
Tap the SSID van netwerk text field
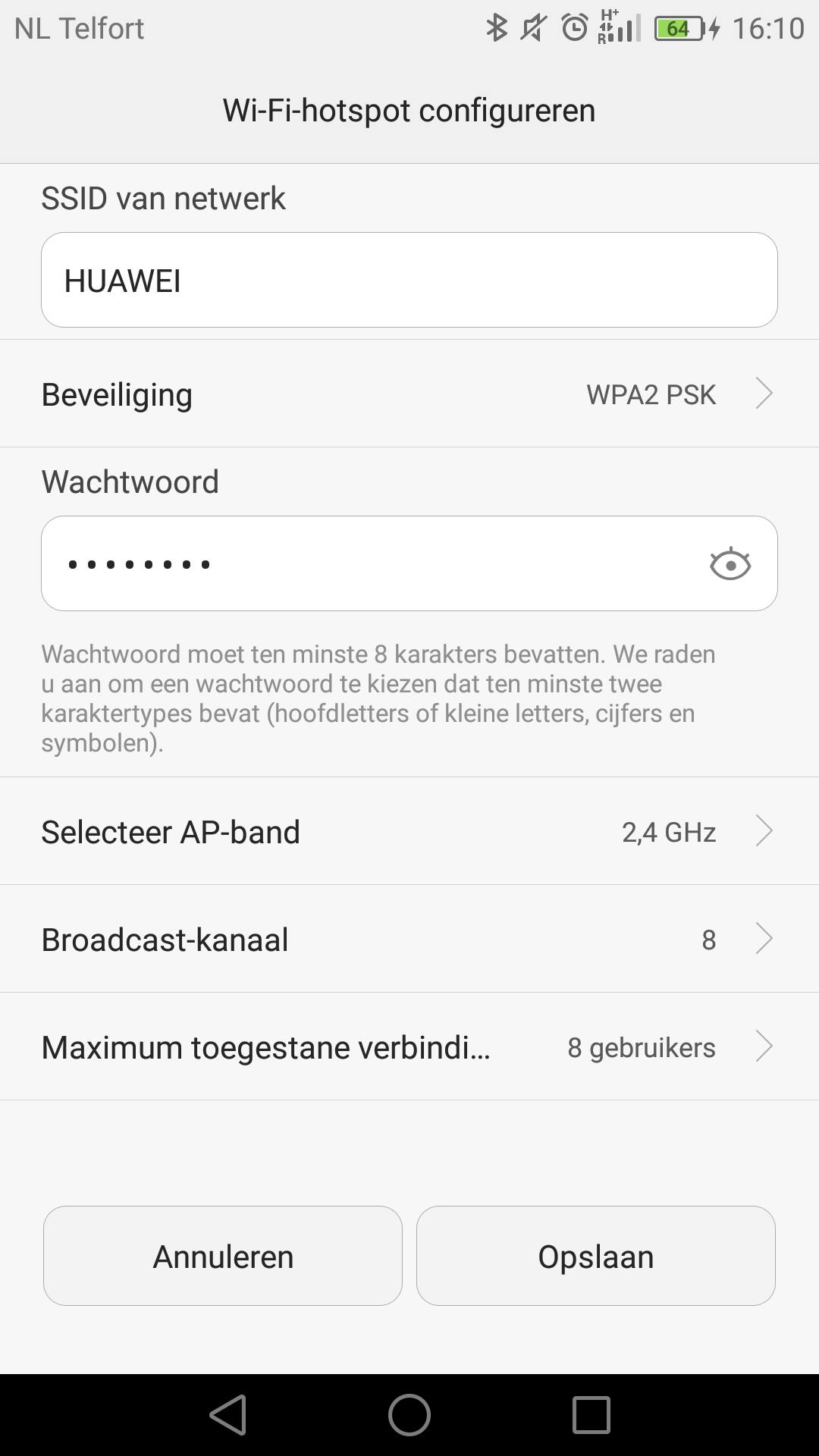point(409,280)
